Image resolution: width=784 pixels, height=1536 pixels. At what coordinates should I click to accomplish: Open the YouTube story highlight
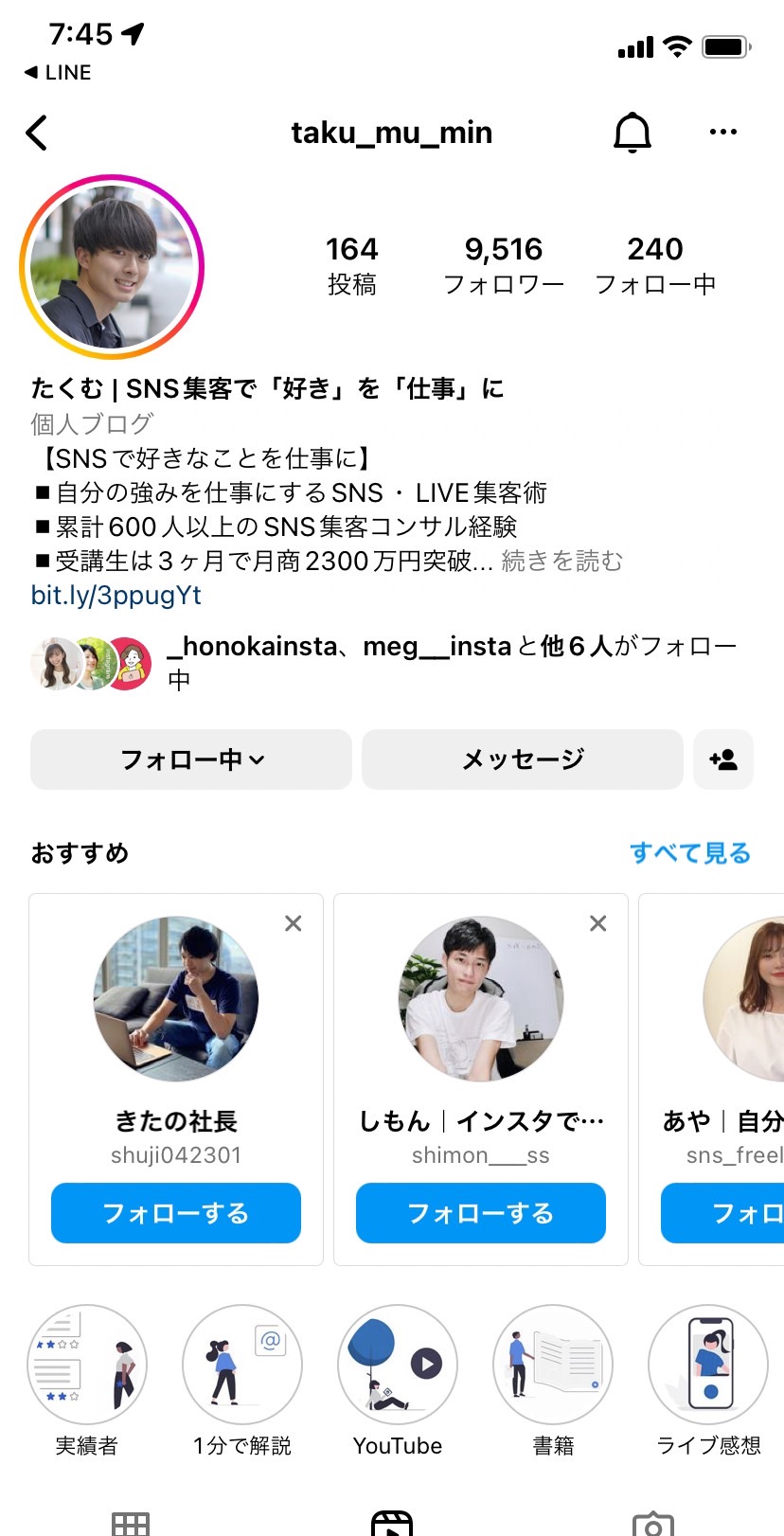tap(398, 1365)
